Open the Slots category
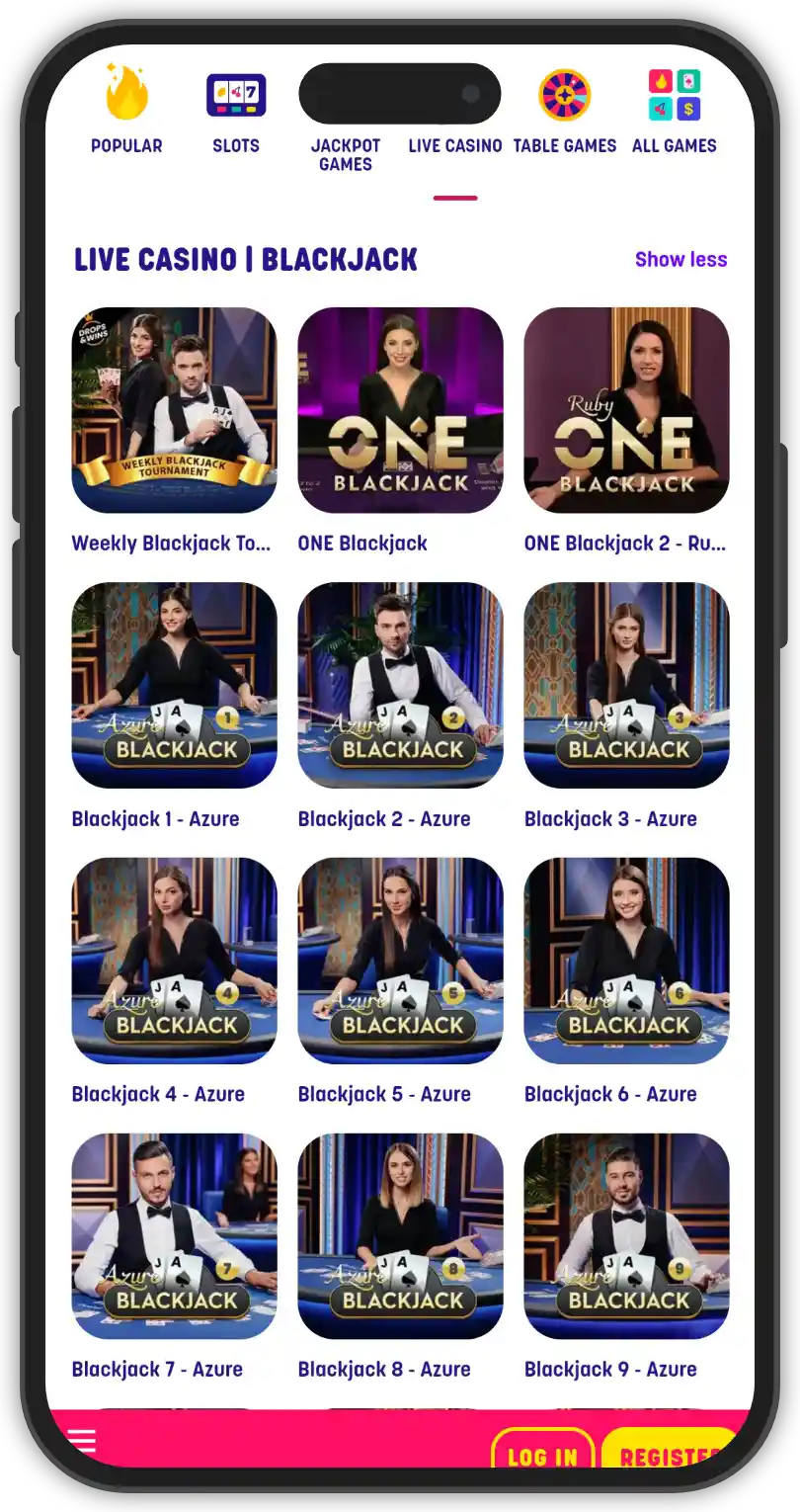 236,111
